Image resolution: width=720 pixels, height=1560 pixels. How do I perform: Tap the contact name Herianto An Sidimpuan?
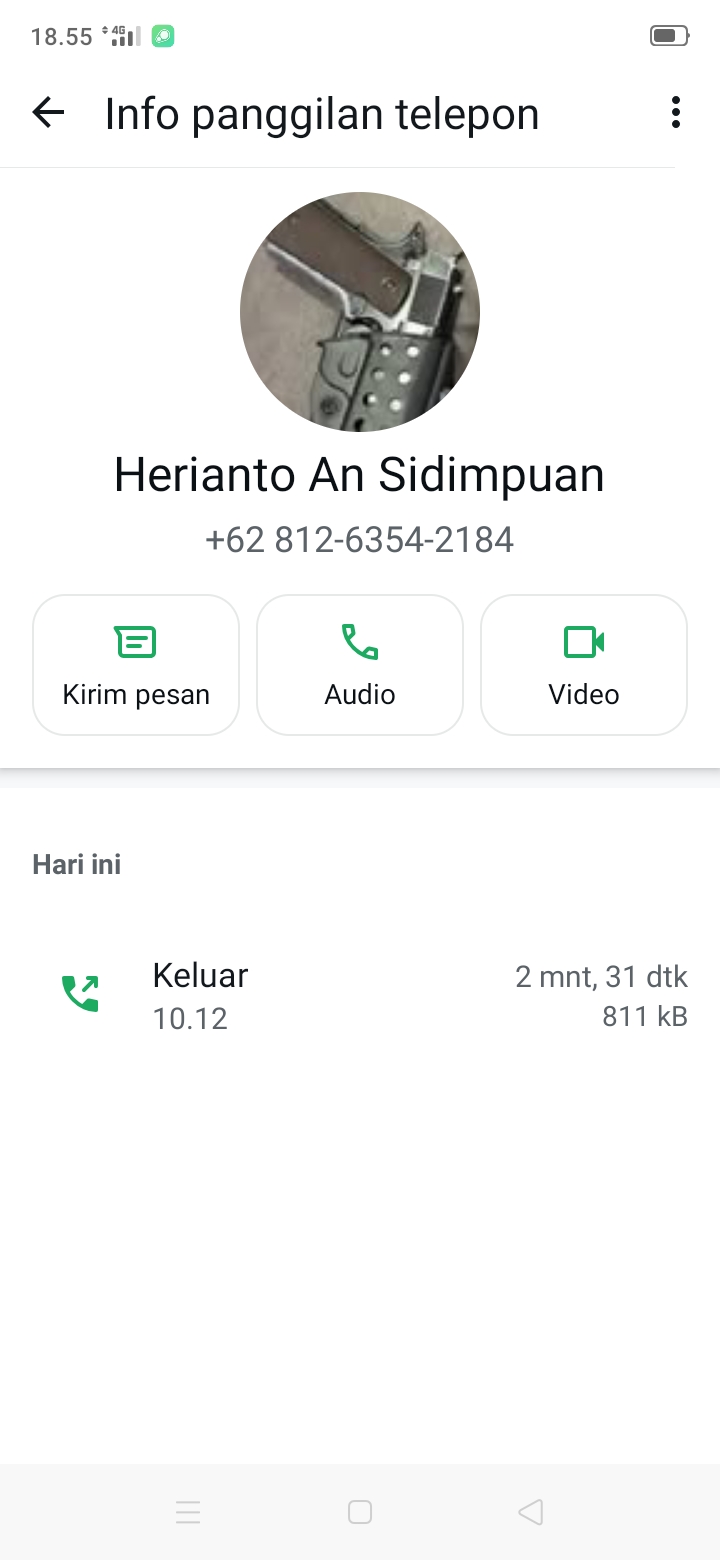(x=359, y=475)
